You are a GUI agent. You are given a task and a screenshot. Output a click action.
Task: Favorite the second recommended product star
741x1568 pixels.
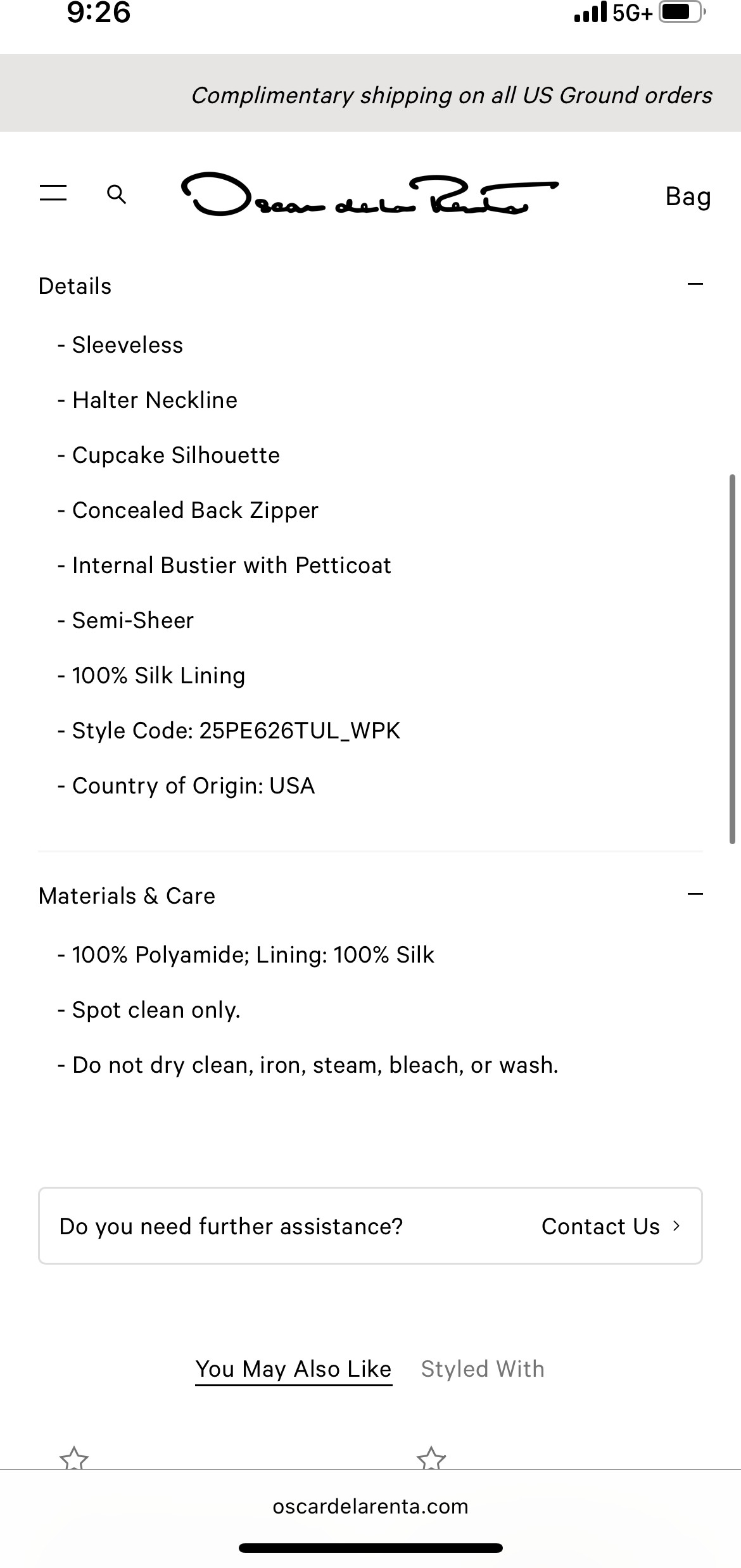click(431, 1459)
